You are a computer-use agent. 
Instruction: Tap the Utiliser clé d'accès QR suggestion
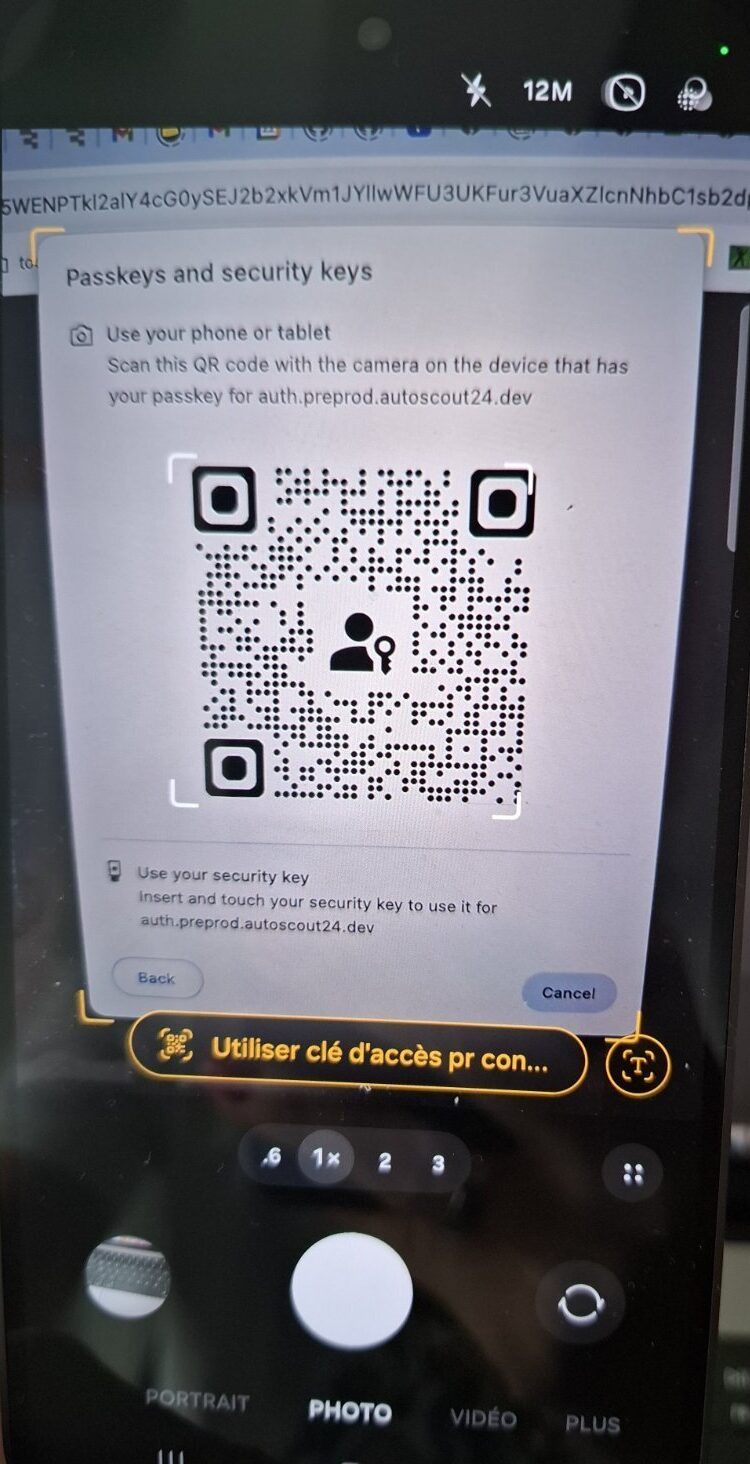[357, 1053]
